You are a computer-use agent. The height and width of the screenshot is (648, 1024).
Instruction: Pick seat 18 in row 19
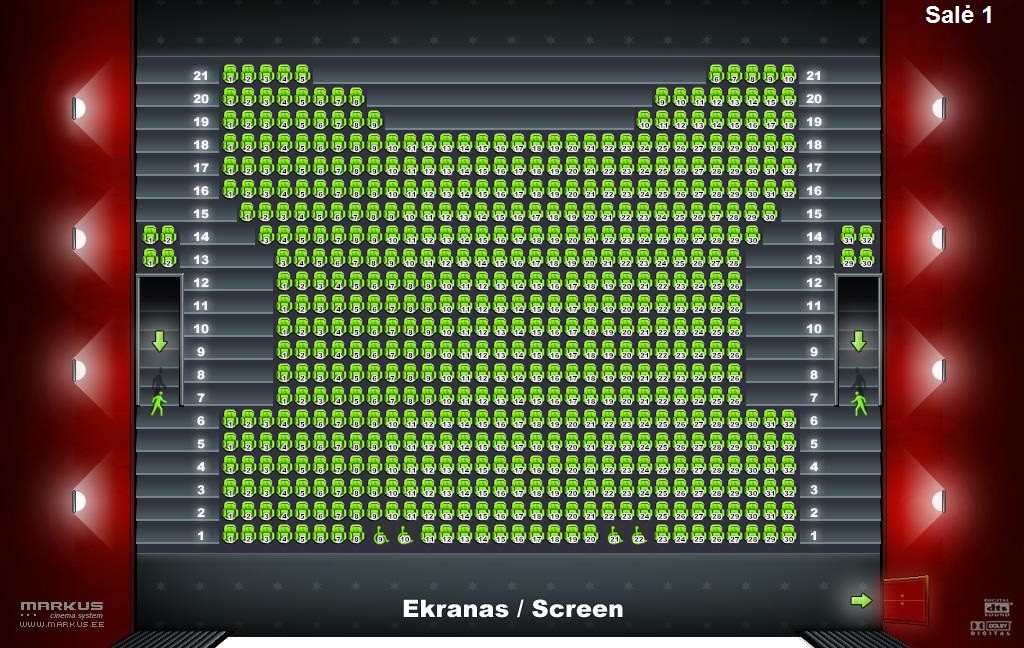788,120
